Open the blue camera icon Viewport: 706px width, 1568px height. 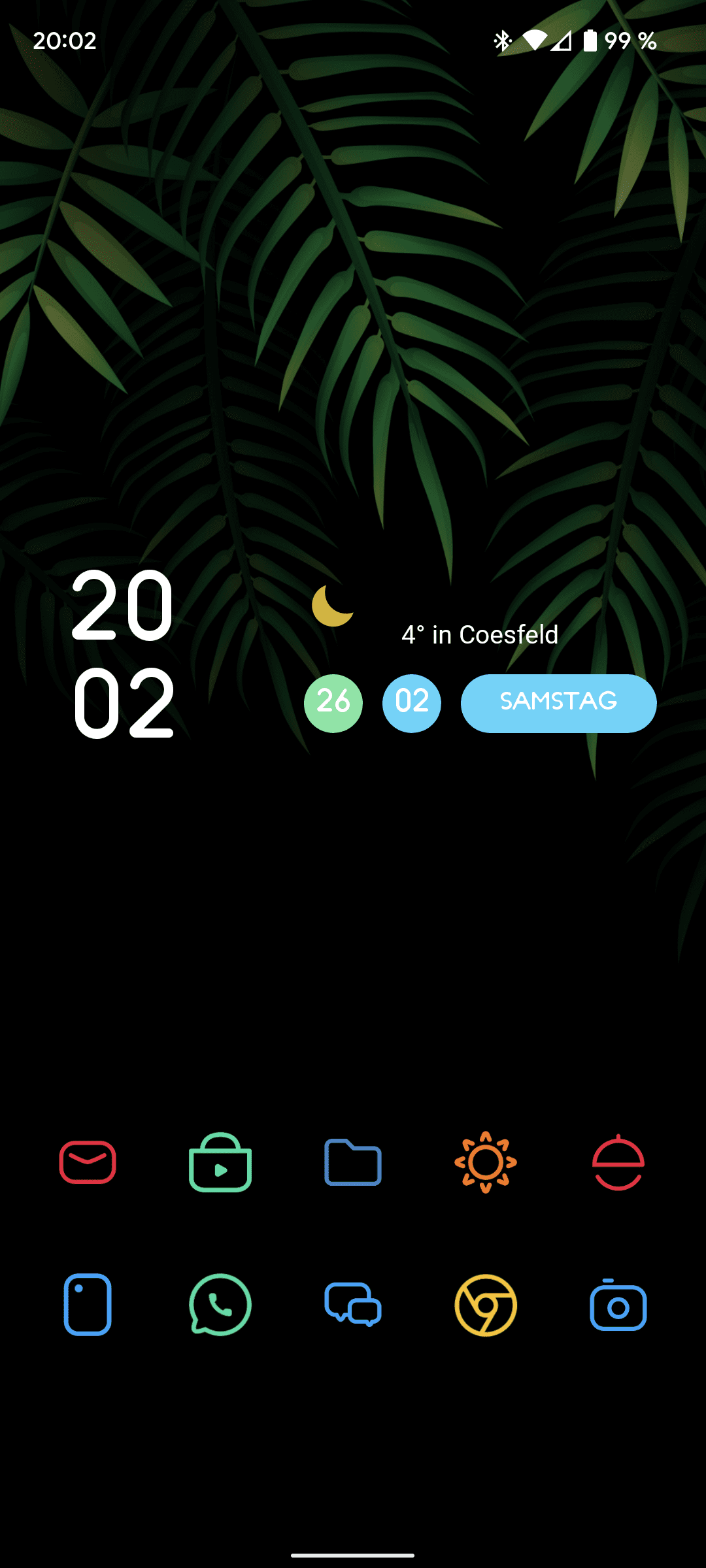click(618, 1305)
